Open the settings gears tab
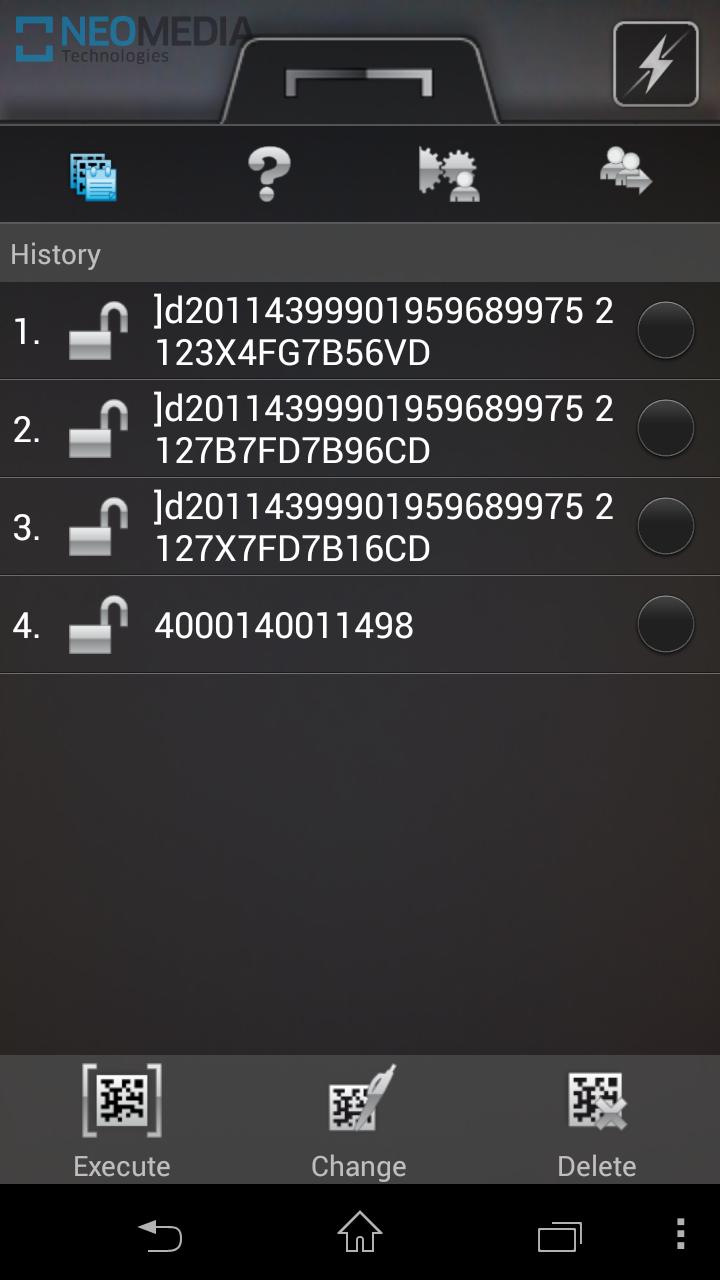 [x=449, y=174]
